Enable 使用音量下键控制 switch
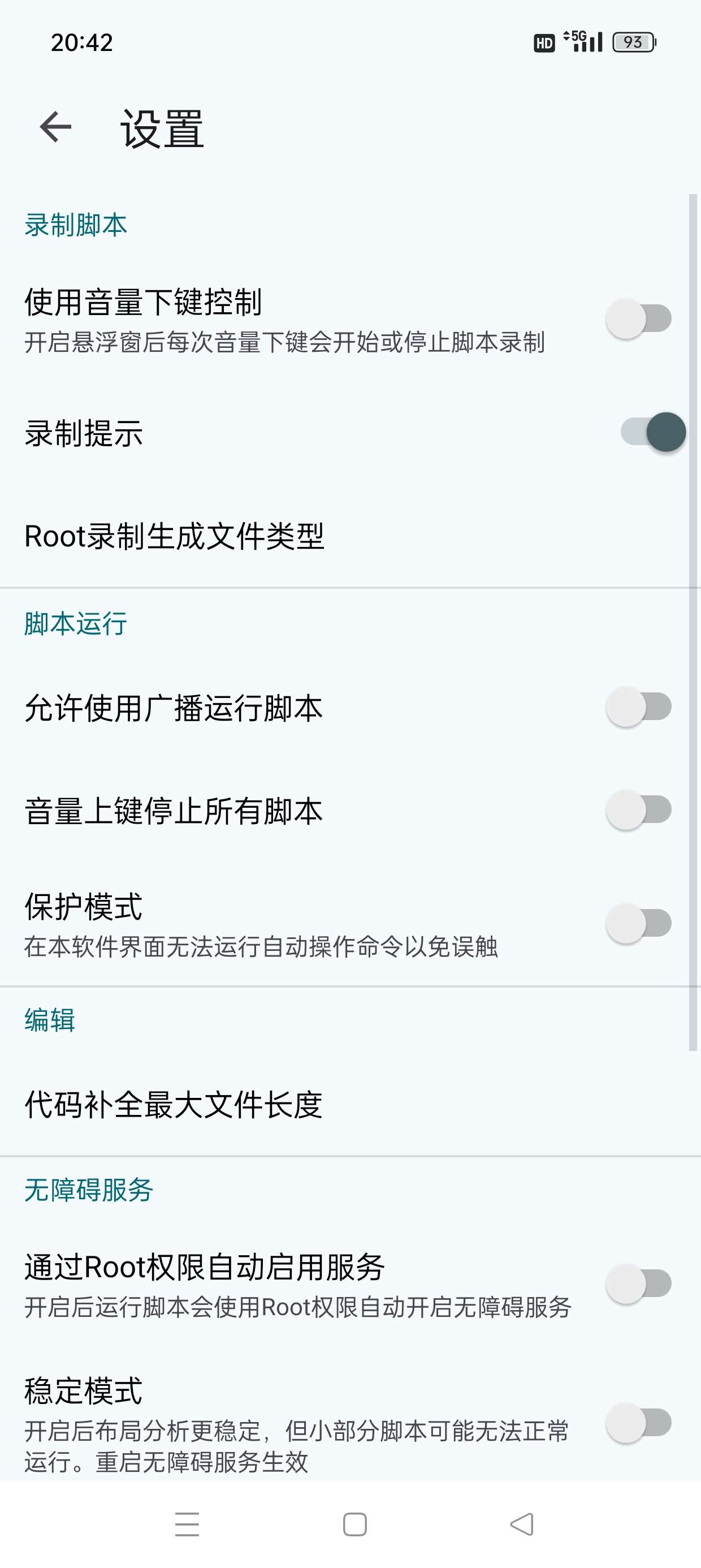This screenshot has width=701, height=1568. (x=638, y=319)
